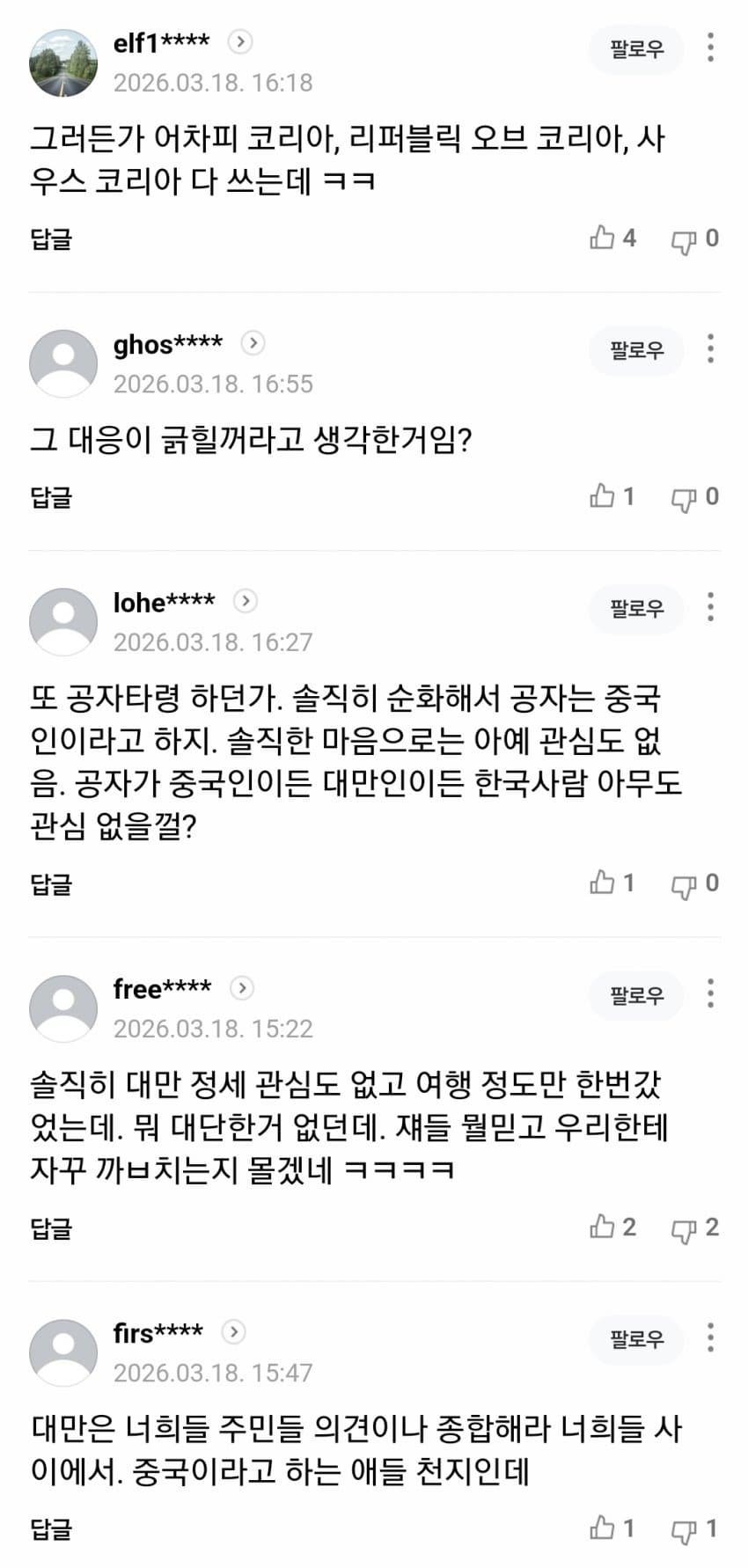Reply to lohe****'s comment
Screen dimensions: 748x1568
(x=51, y=883)
